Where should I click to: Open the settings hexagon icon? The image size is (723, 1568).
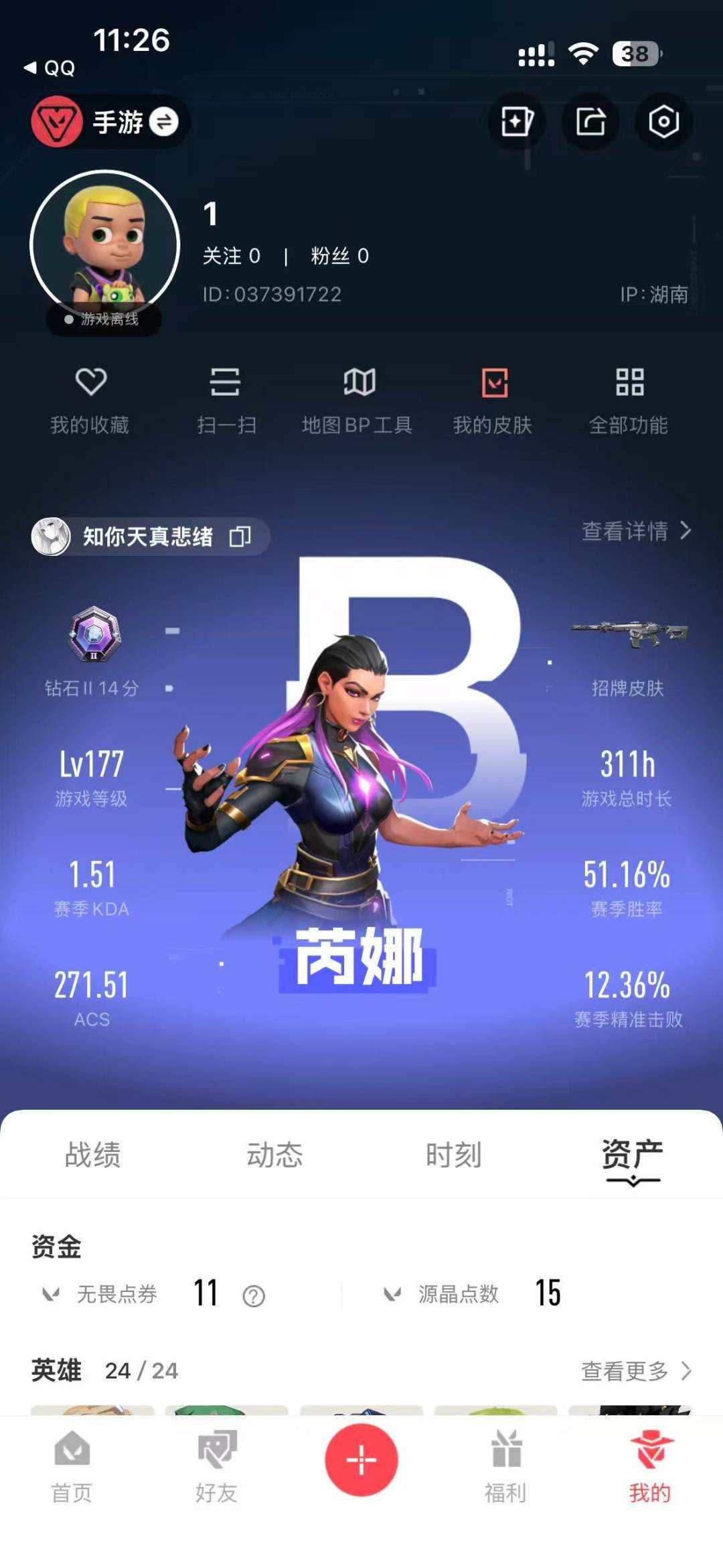tap(664, 123)
